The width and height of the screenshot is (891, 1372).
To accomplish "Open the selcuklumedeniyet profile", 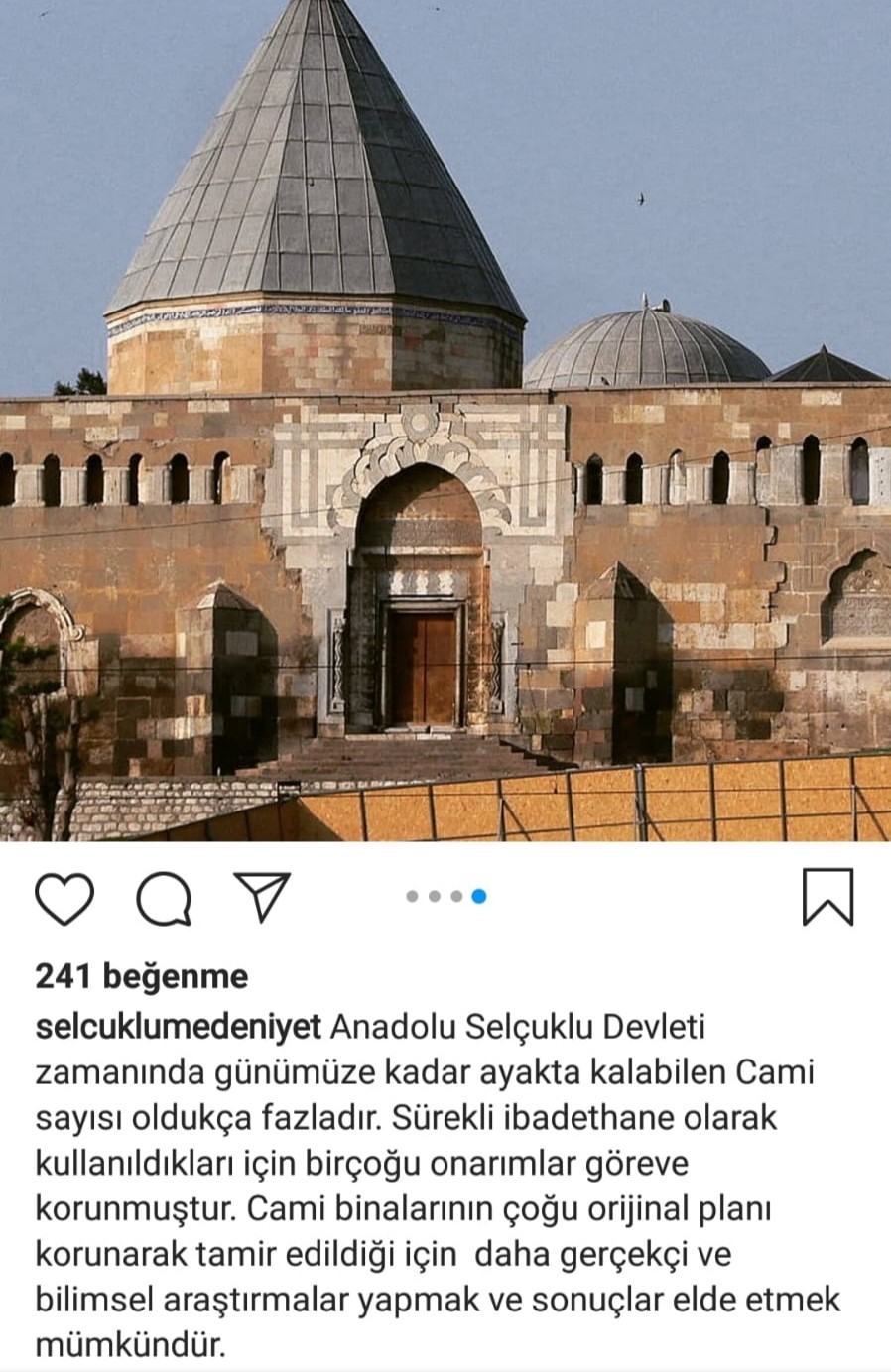I will 179,1027.
